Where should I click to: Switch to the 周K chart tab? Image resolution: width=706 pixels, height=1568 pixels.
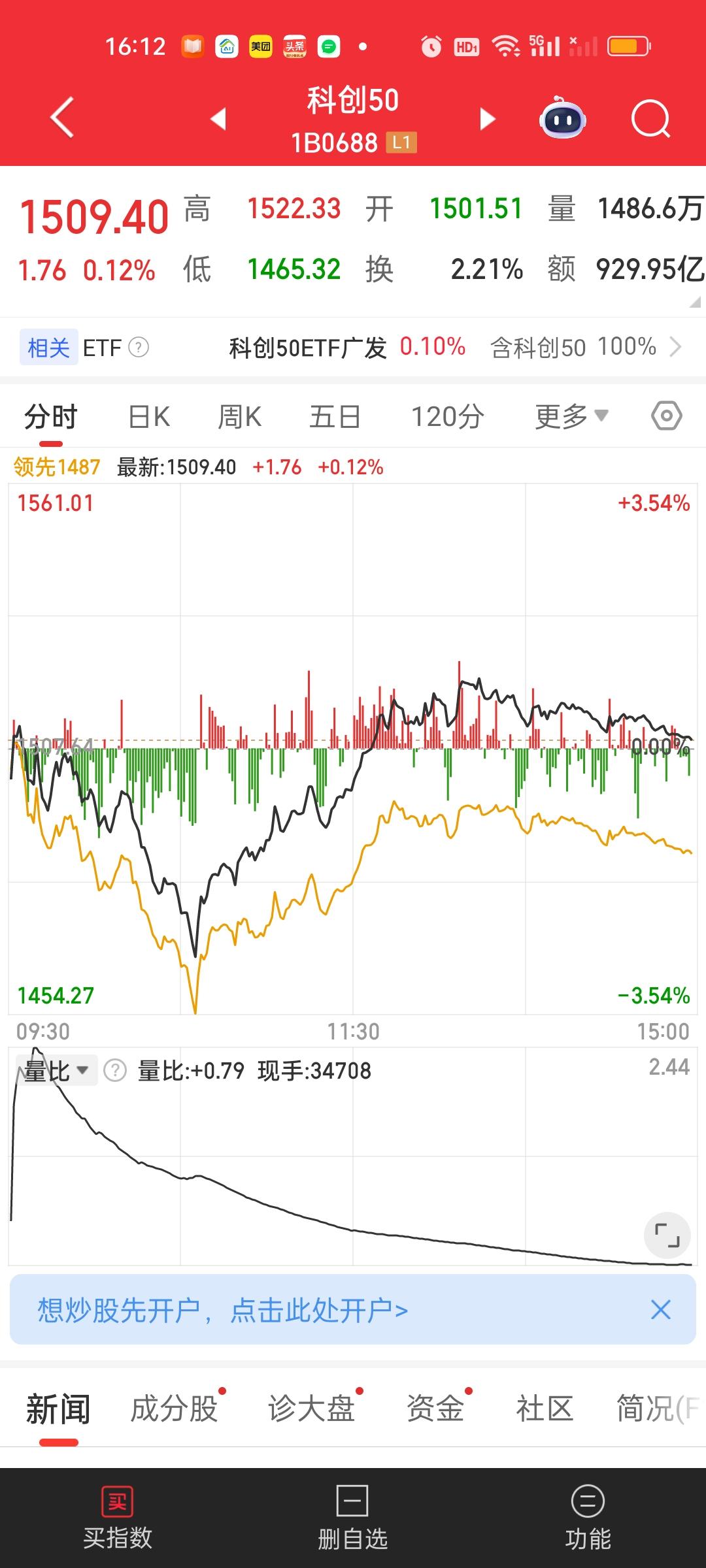[239, 416]
